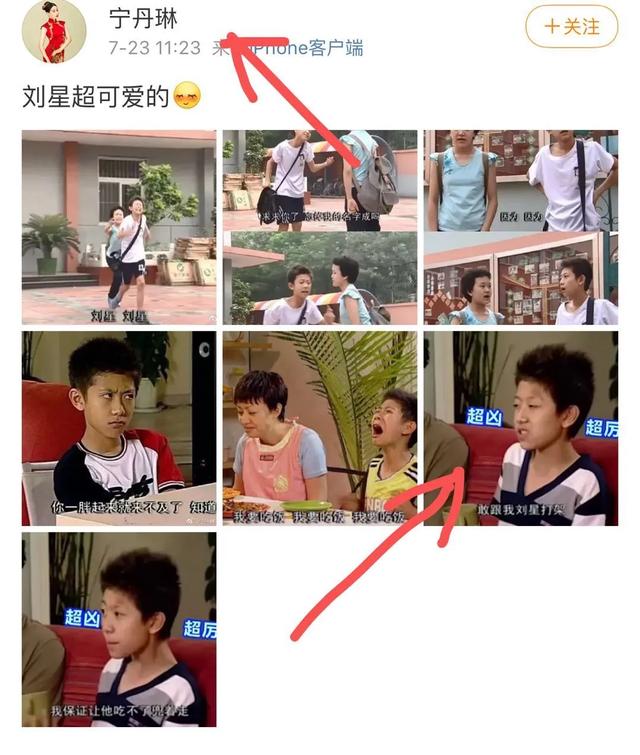Image resolution: width=640 pixels, height=755 pixels.
Task: Open the photo captioned 我要吃饭
Action: [x=320, y=428]
